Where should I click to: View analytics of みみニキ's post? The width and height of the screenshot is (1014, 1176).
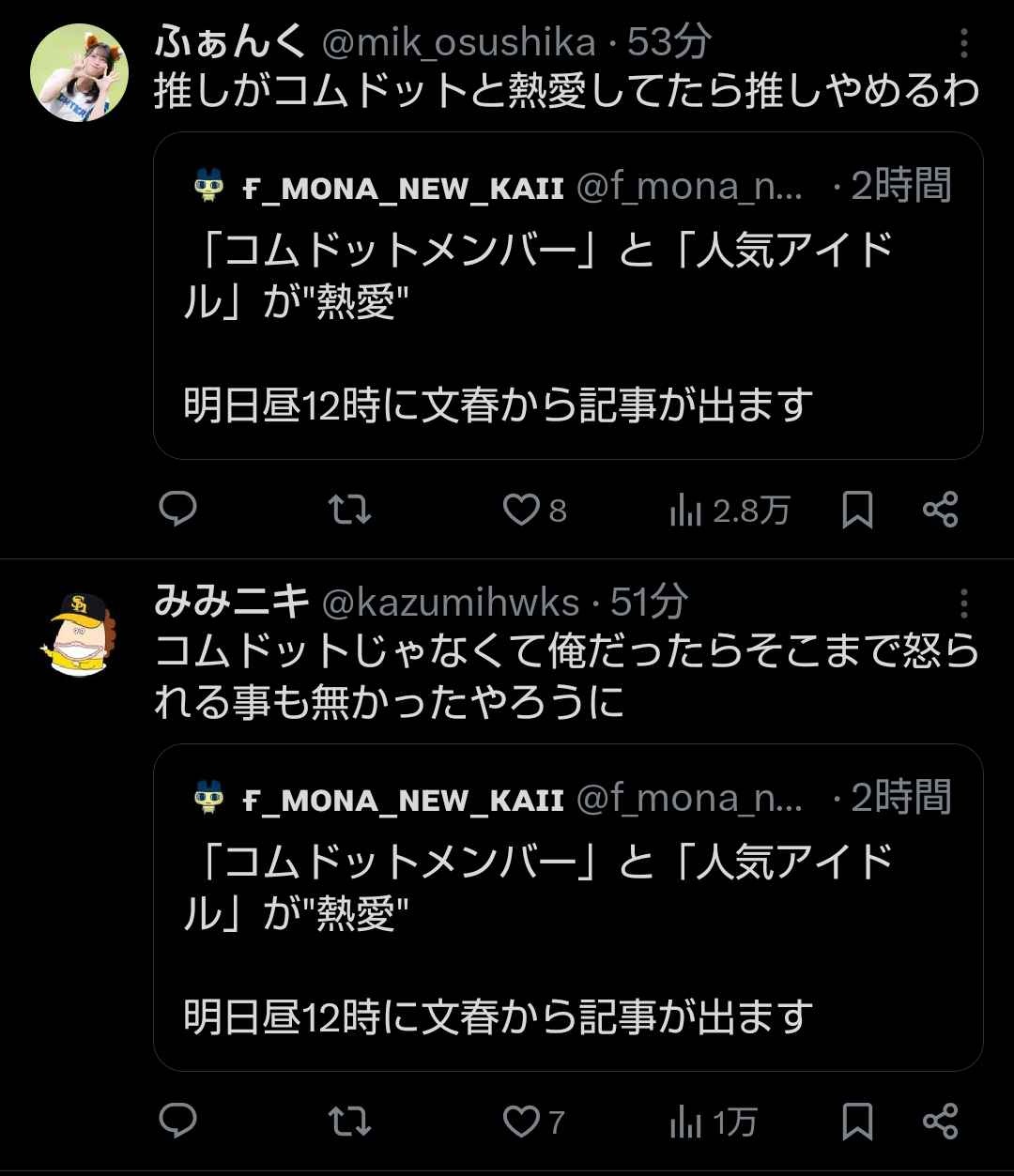713,1123
